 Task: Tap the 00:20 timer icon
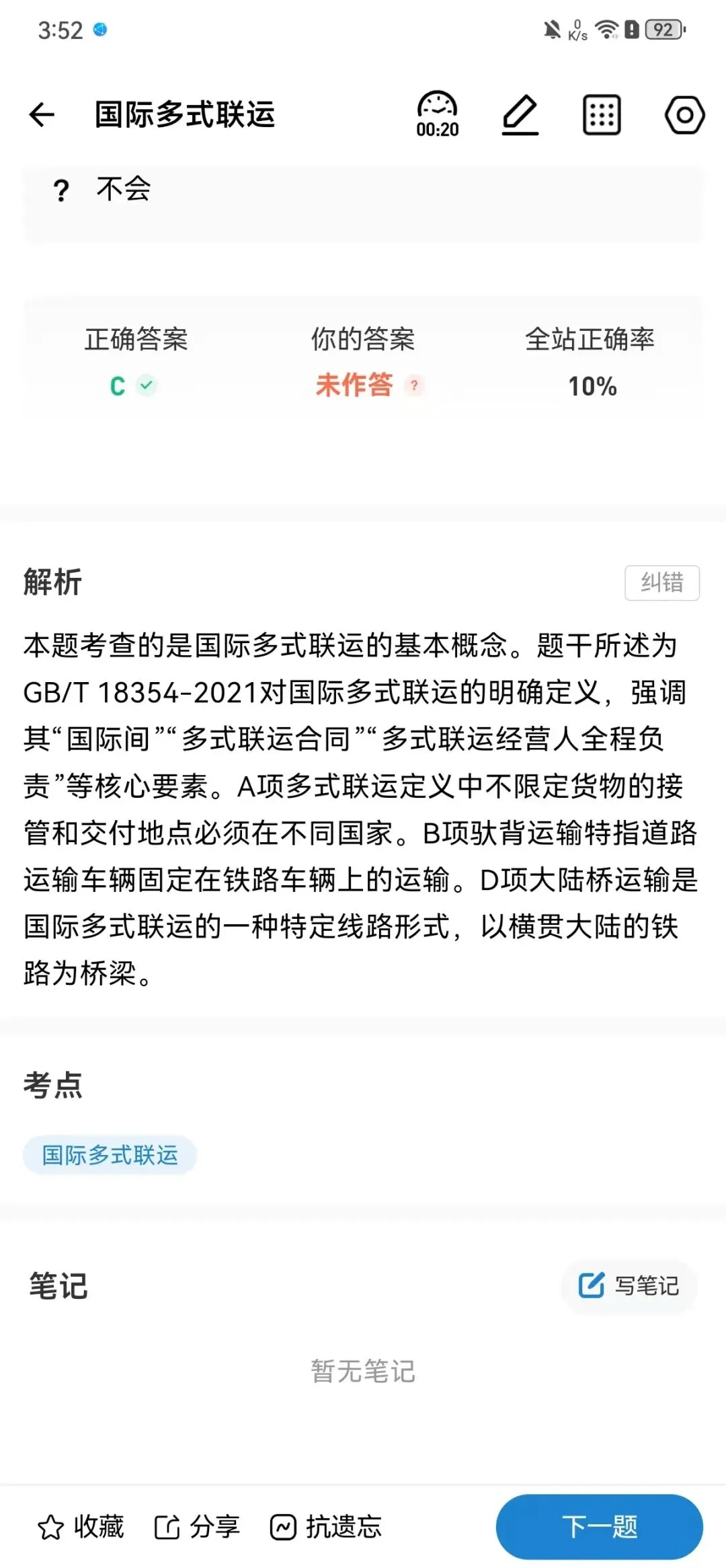pos(438,114)
